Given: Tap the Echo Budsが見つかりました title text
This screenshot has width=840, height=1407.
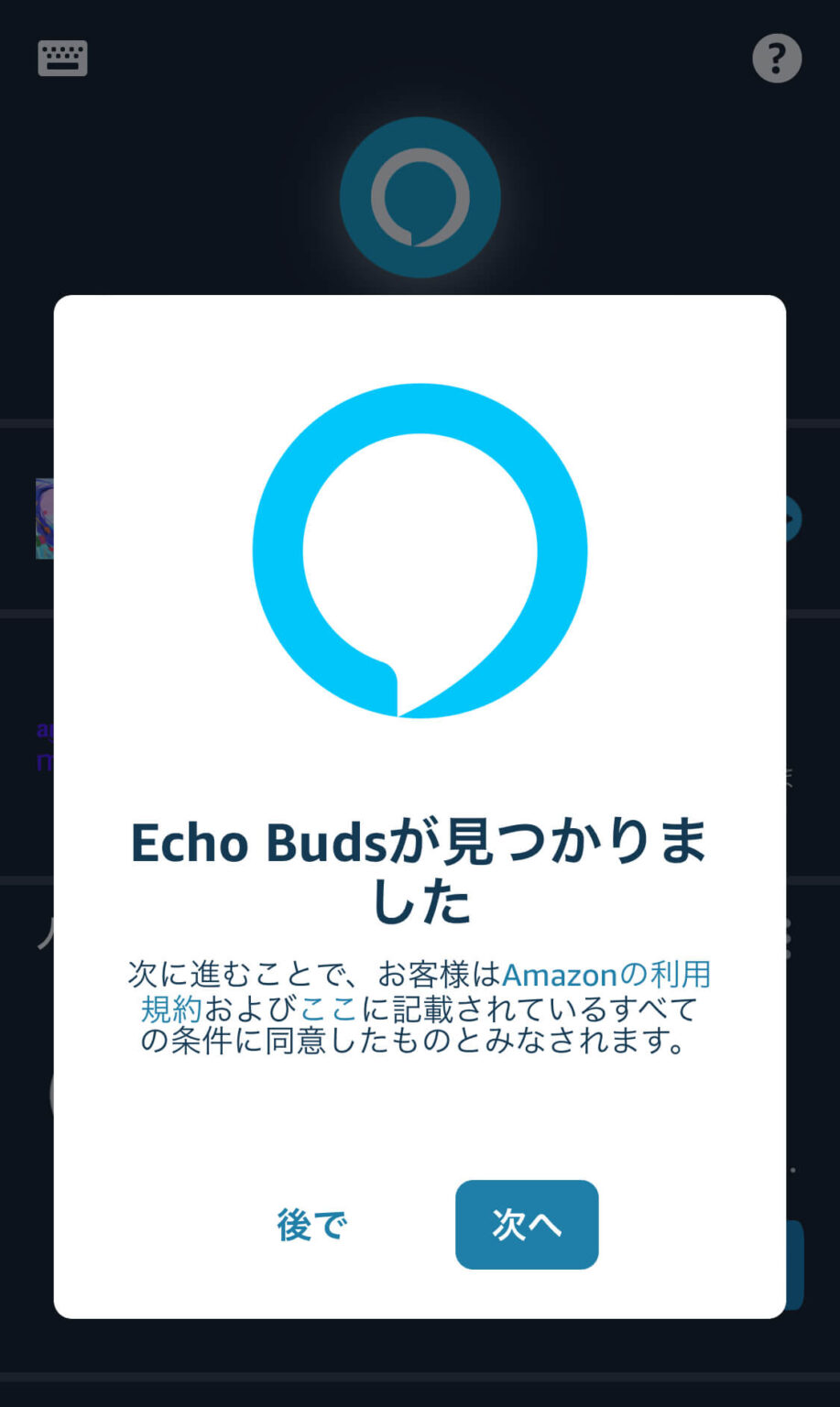Looking at the screenshot, I should point(420,870).
